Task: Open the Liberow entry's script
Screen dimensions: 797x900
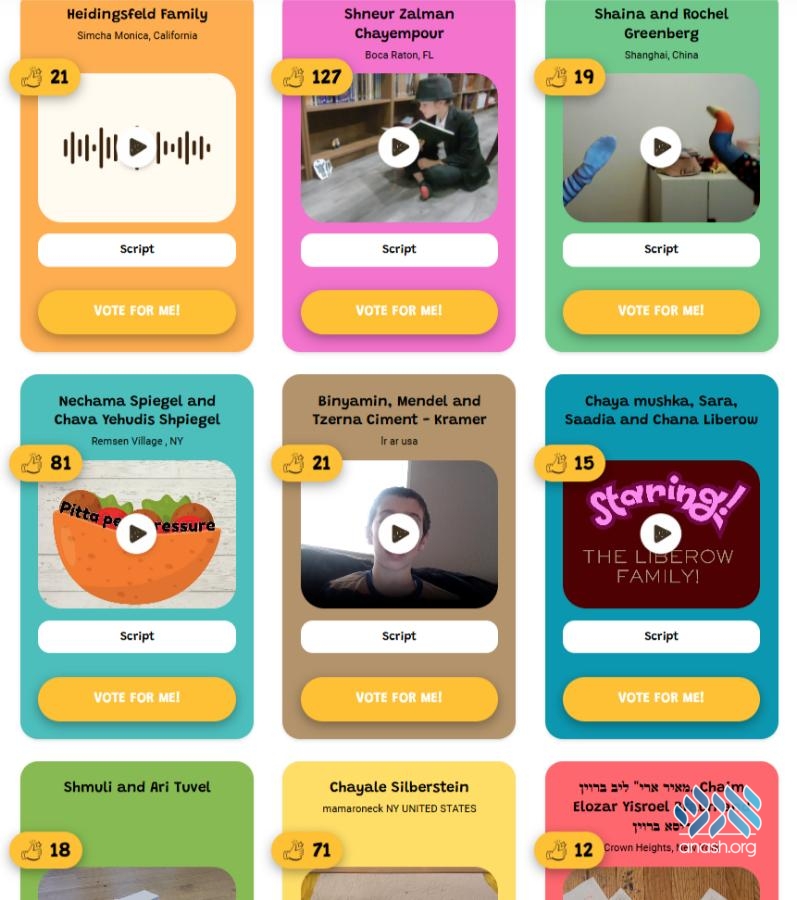Action: pos(661,636)
